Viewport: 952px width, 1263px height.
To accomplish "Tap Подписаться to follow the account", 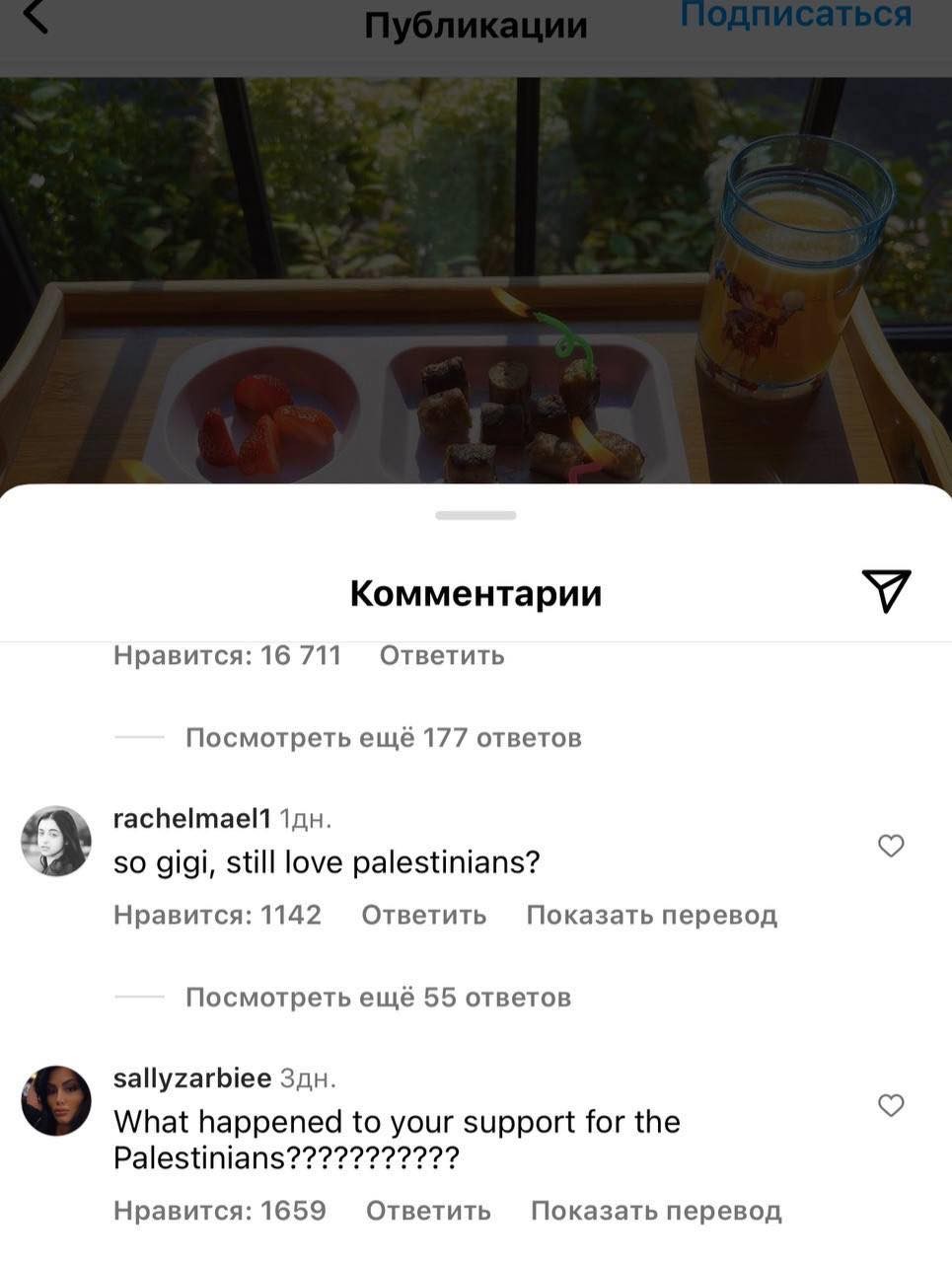I will 795,14.
